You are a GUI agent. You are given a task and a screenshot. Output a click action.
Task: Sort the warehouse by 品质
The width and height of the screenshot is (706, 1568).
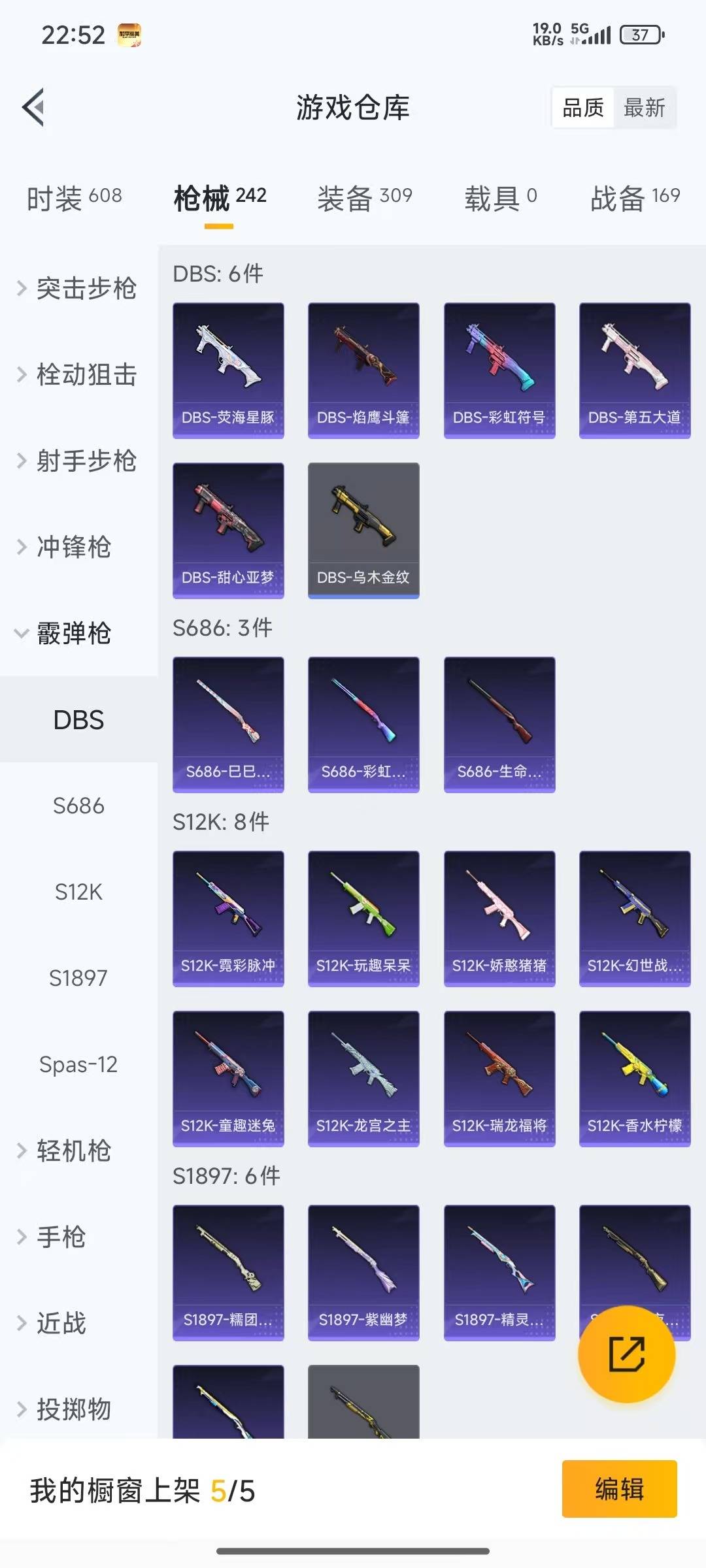[584, 107]
